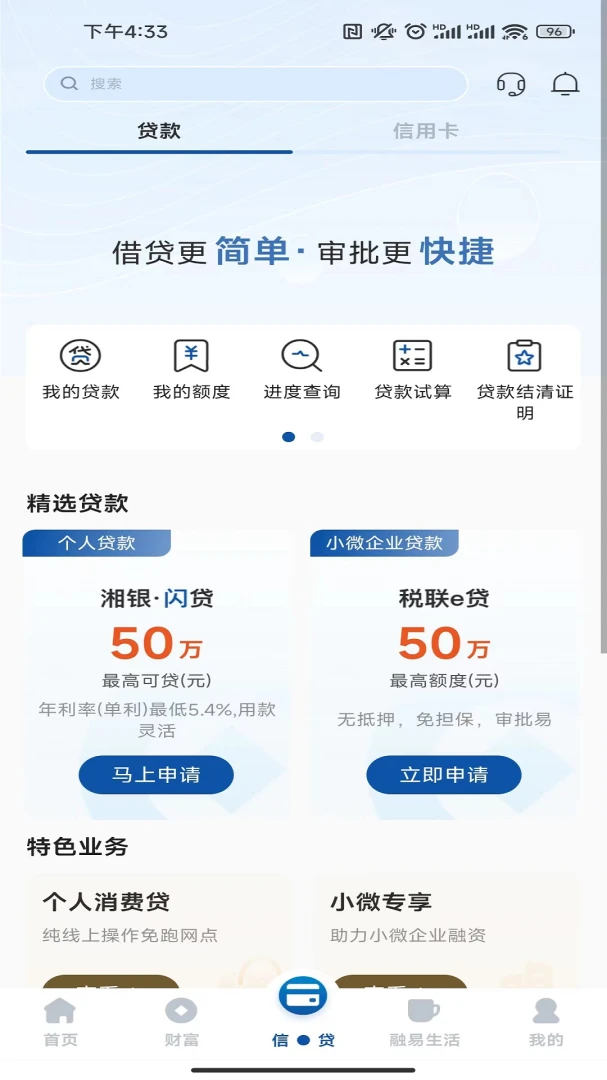The height and width of the screenshot is (1080, 607).
Task: Tap the second page indicator dot
Action: tap(317, 437)
